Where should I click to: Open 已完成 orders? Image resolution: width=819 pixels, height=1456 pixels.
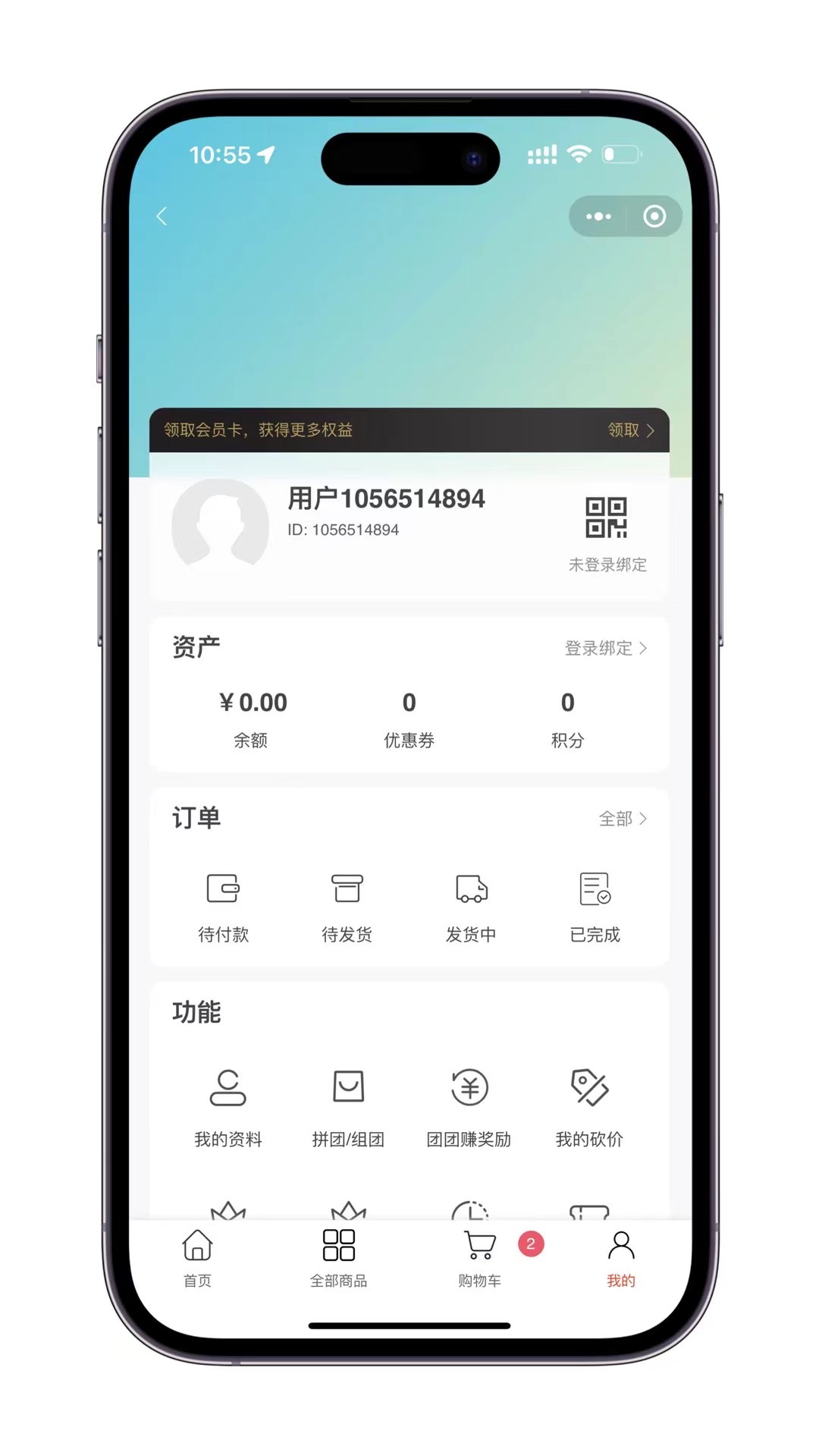click(x=595, y=906)
